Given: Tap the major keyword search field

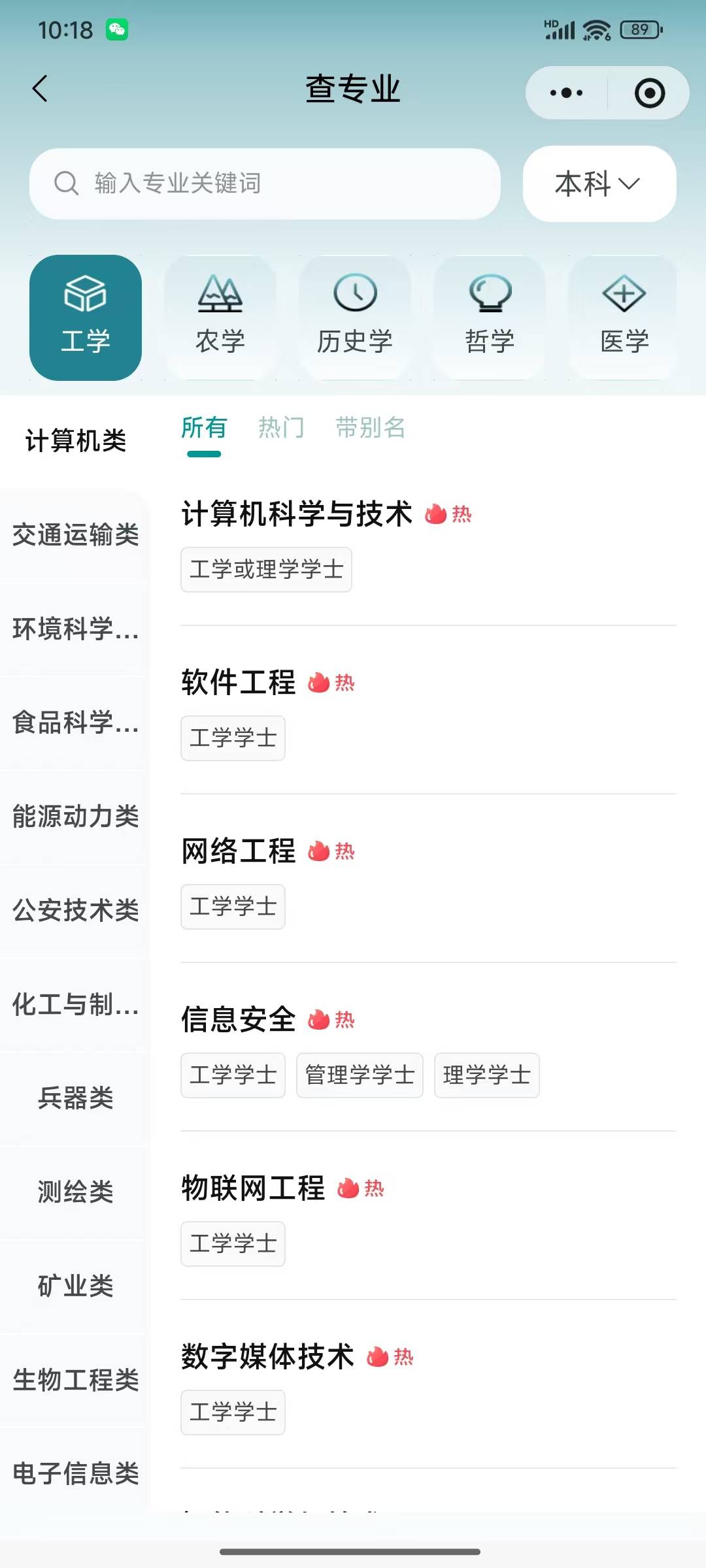Looking at the screenshot, I should (x=265, y=184).
